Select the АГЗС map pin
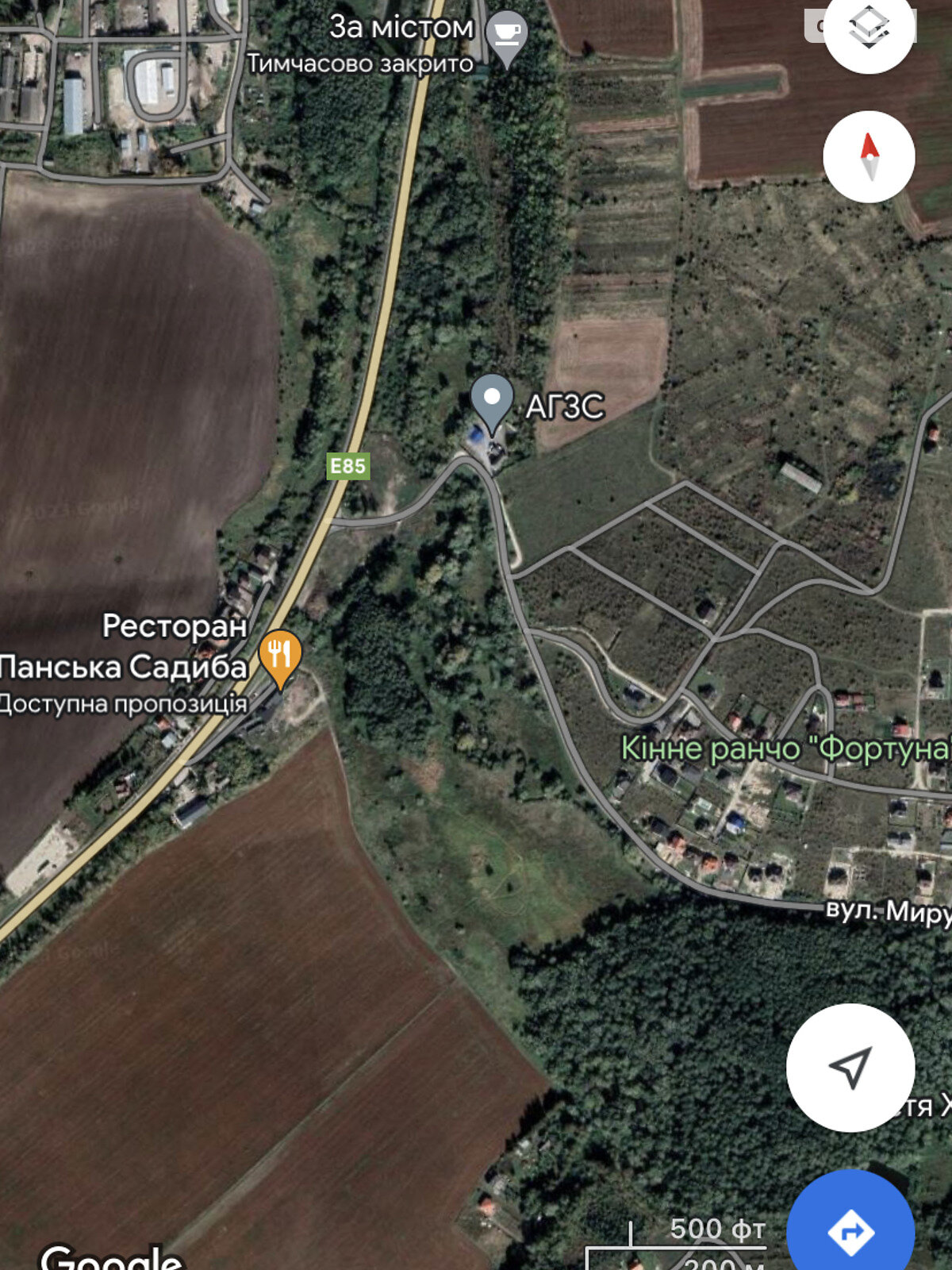Viewport: 952px width, 1270px height. [492, 401]
